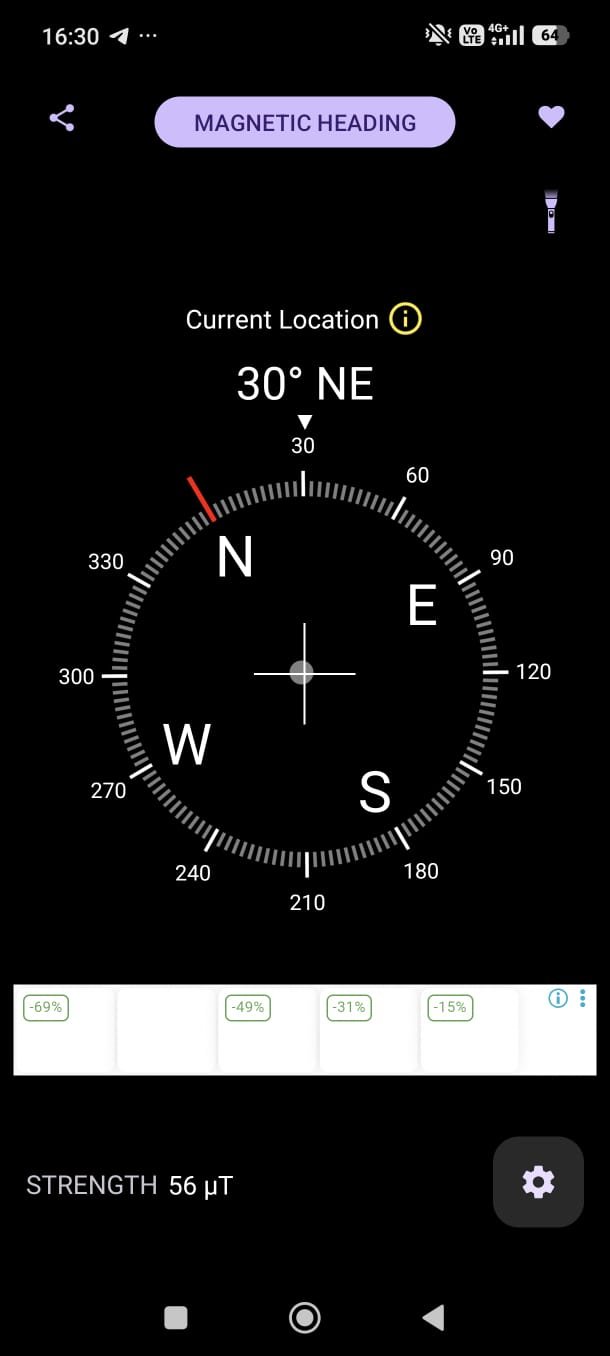Go back using system back button
610x1356 pixels.
click(433, 1318)
